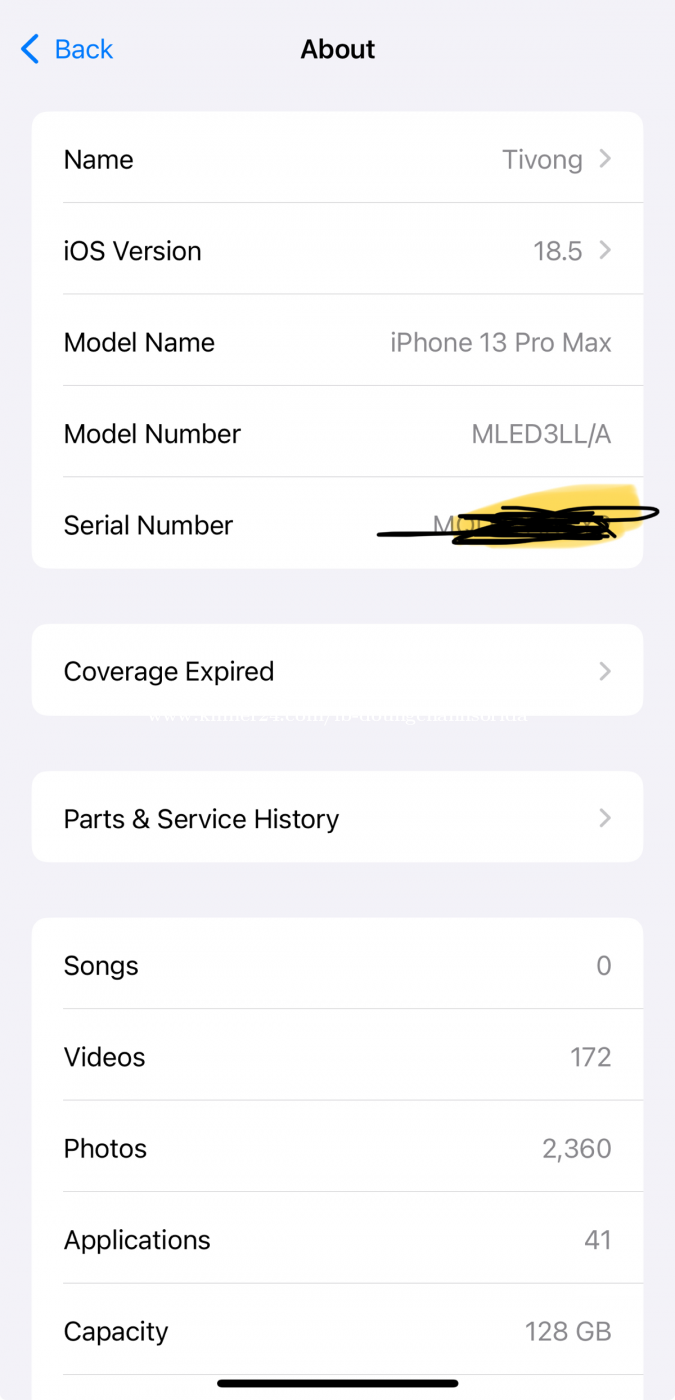Open the Name row showing Tivong
The image size is (675, 1400).
click(337, 160)
